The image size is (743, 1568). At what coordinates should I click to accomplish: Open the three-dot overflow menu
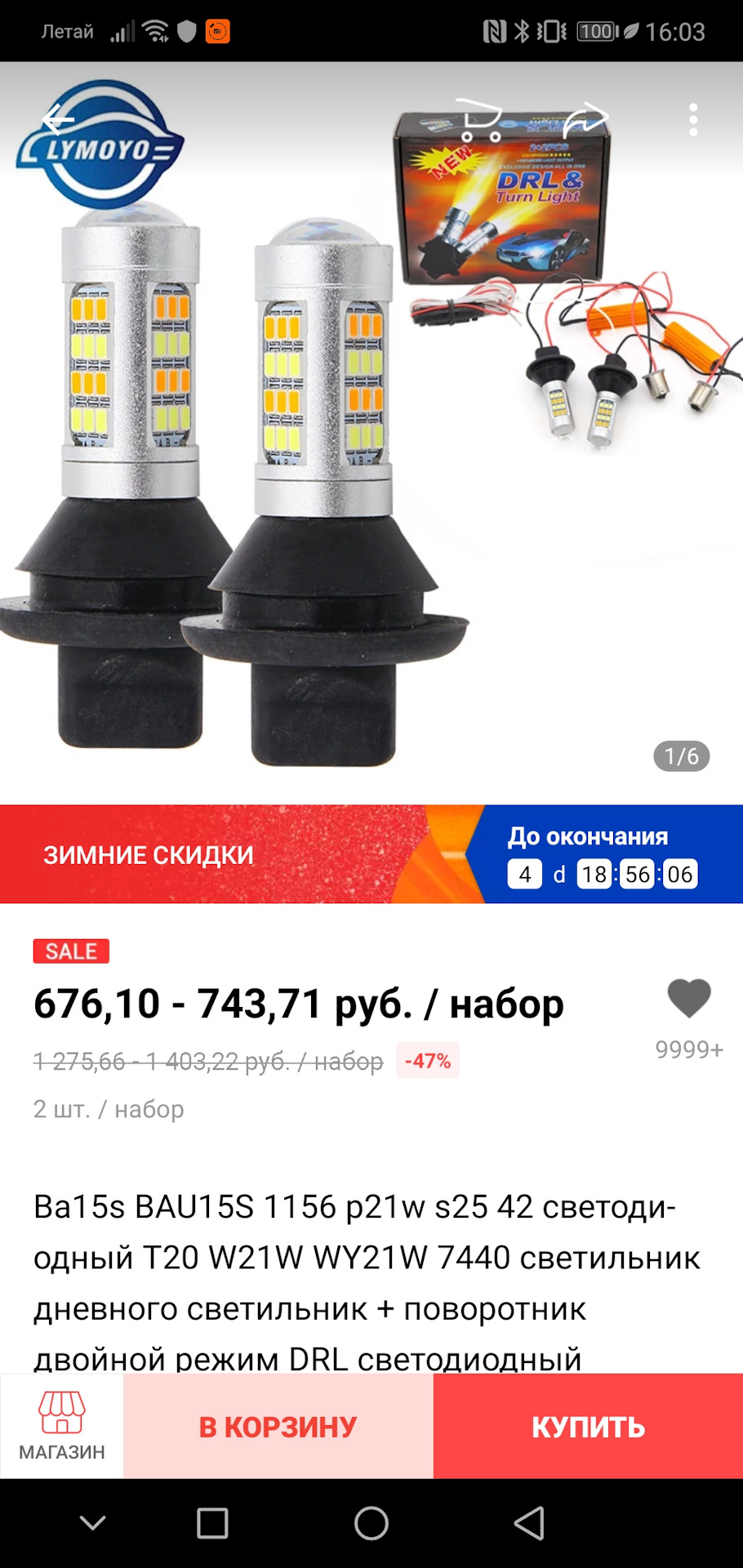pos(693,120)
